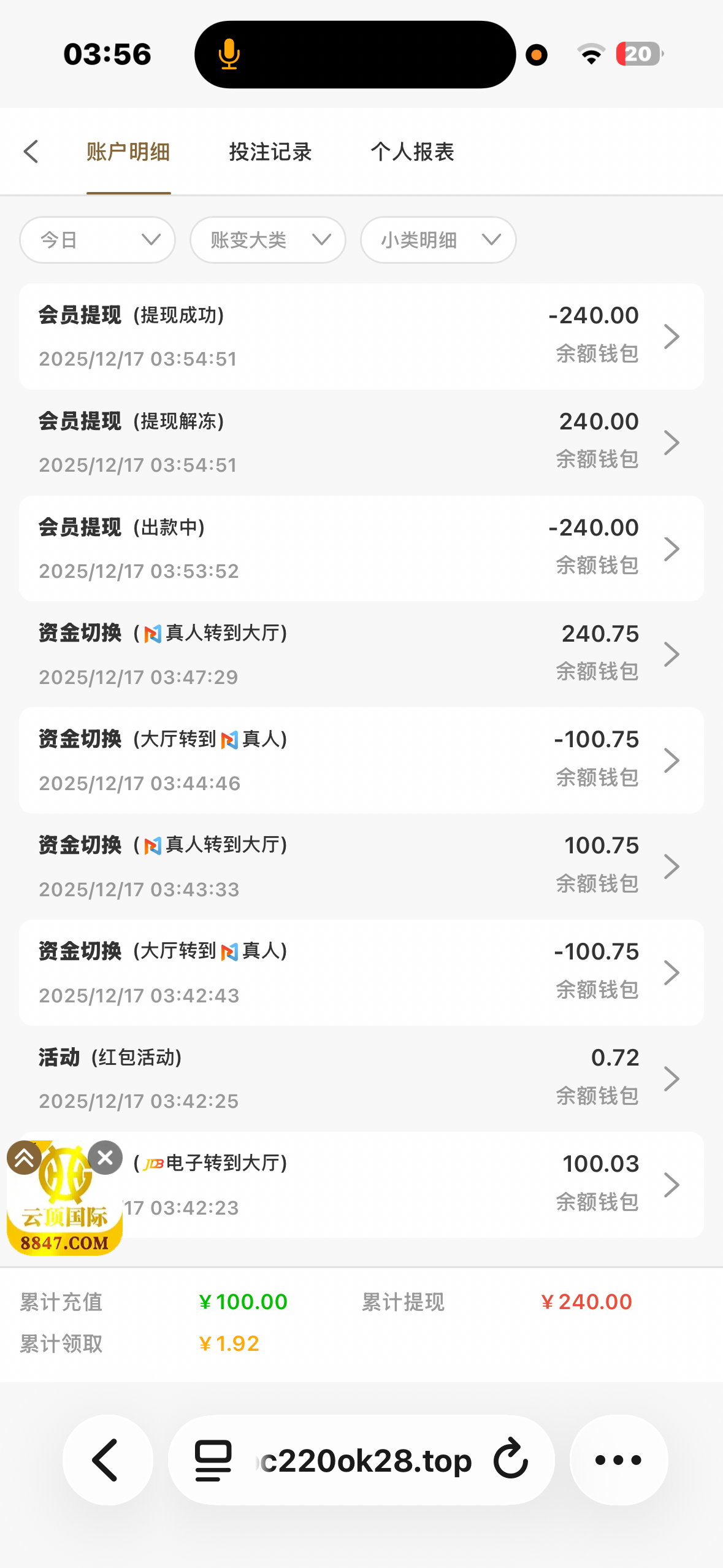Open the 活动 (红包活动) 0.72 record
723x1568 pixels.
(361, 1079)
